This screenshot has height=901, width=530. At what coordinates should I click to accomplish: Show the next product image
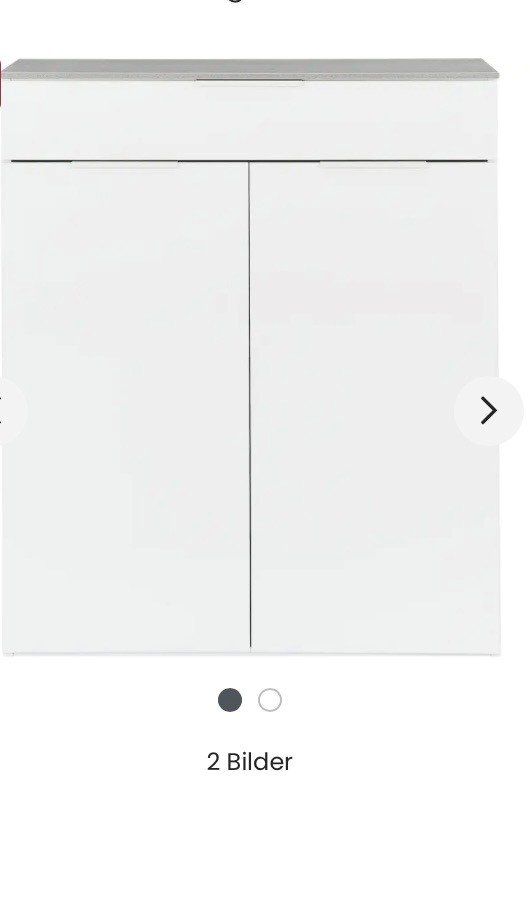(x=489, y=411)
